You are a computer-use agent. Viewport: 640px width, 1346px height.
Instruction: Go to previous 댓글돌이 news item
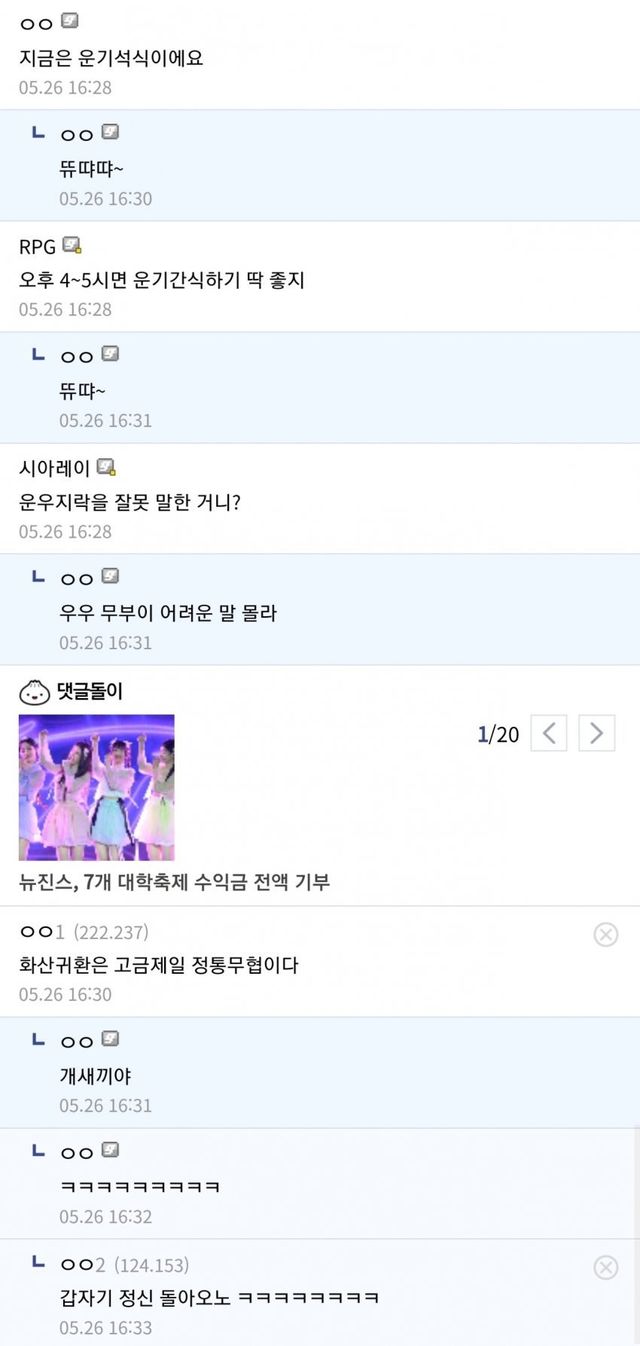pos(548,734)
